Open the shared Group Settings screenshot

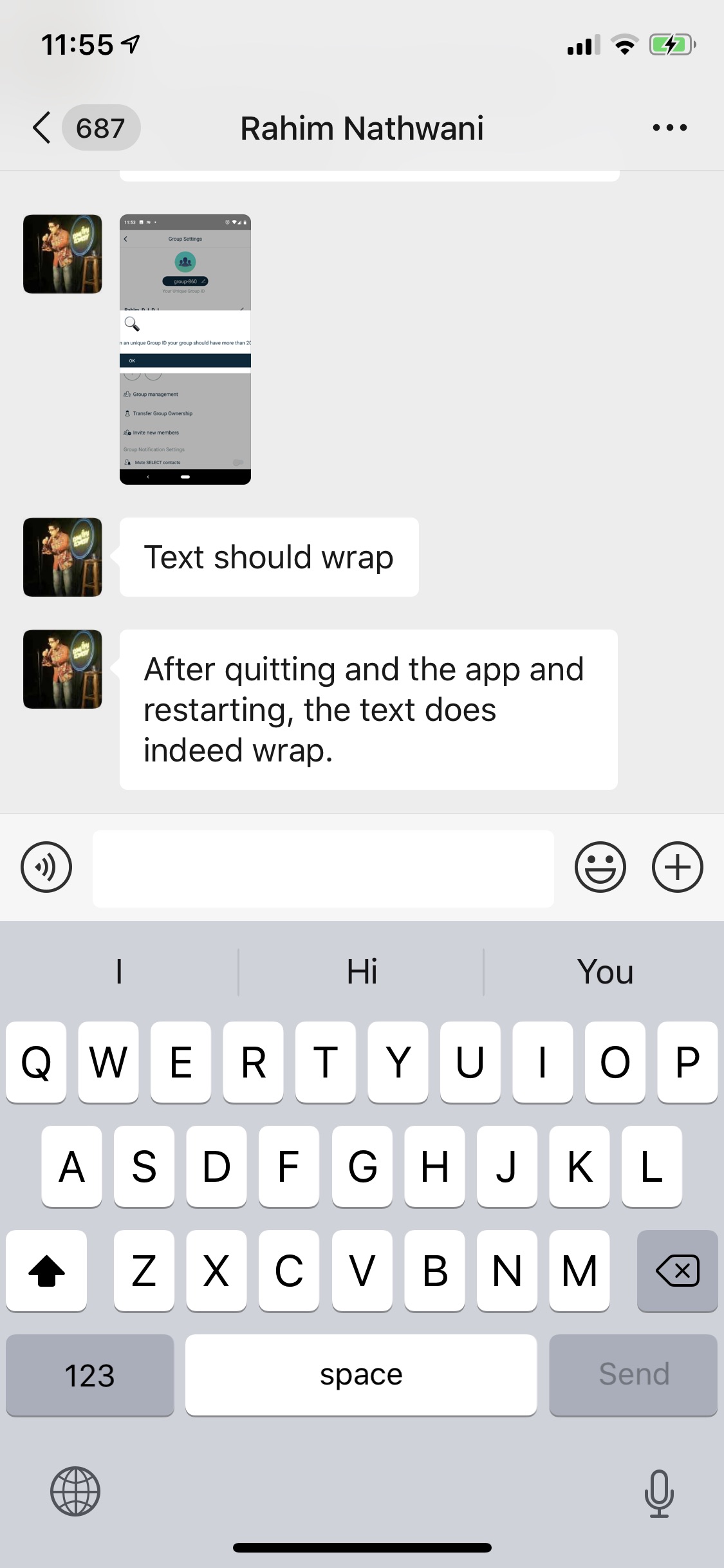tap(185, 349)
